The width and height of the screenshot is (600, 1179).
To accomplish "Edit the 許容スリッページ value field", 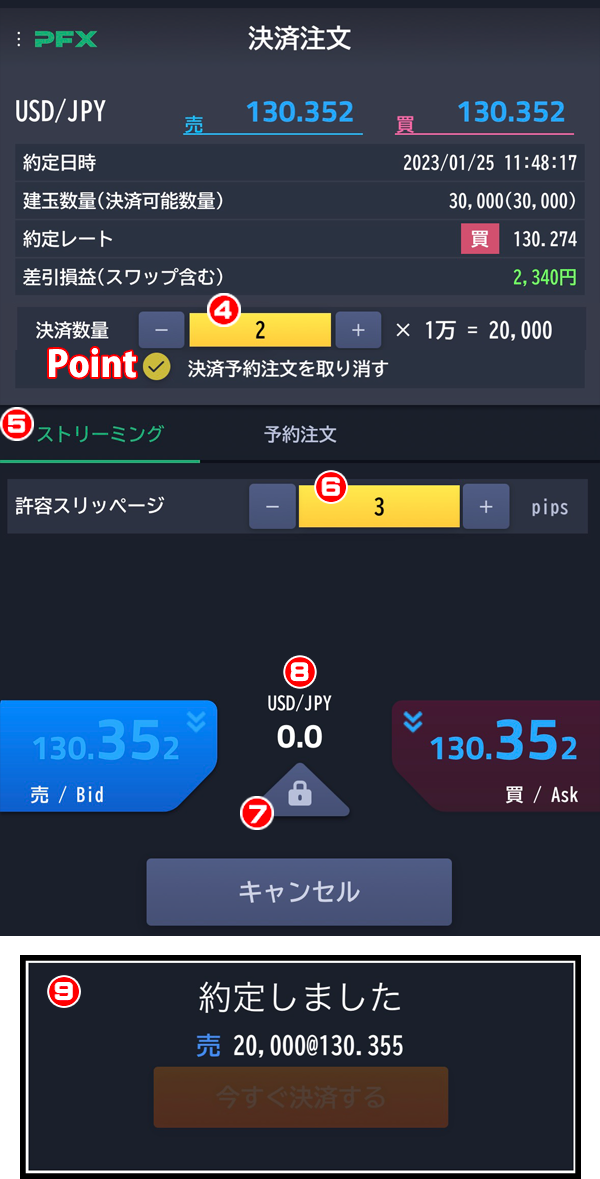I will pos(379,507).
